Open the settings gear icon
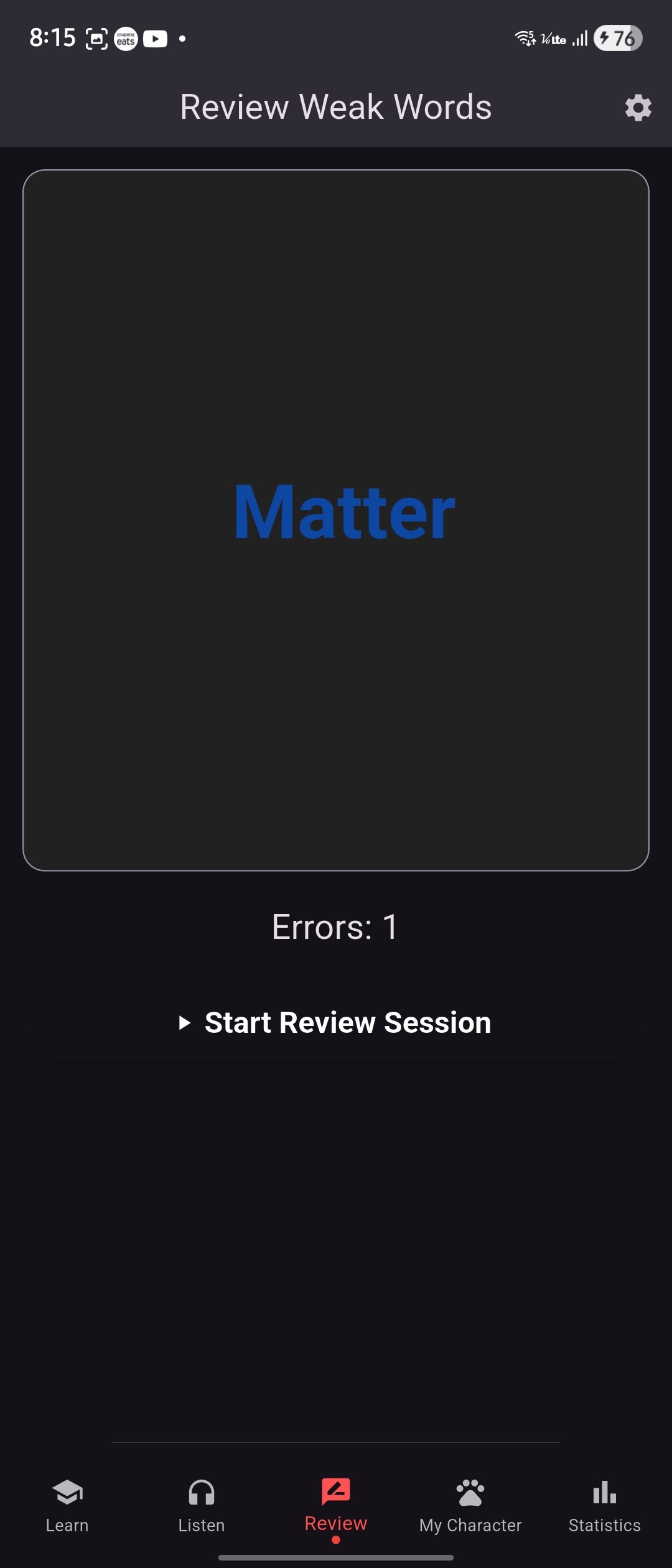The image size is (672, 1568). click(x=638, y=108)
